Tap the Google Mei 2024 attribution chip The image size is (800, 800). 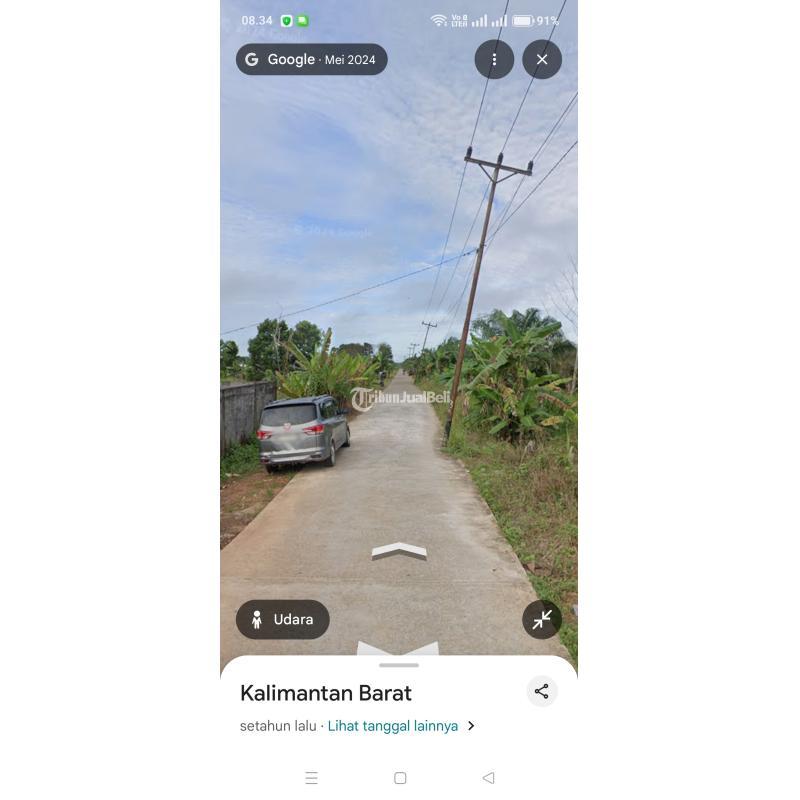311,60
